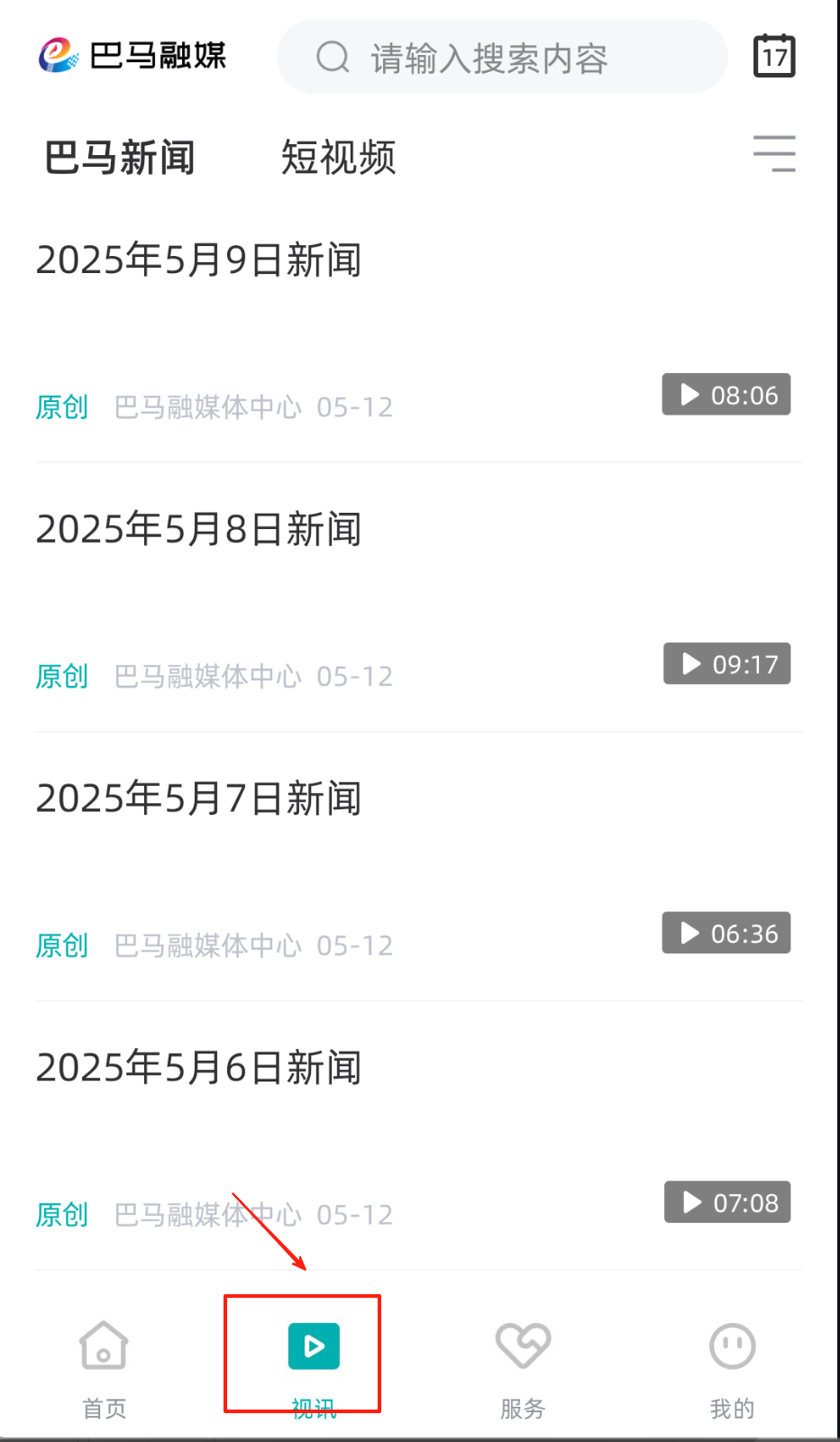Select the 视讯 video tab
Image resolution: width=840 pixels, height=1442 pixels.
pyautogui.click(x=314, y=1356)
